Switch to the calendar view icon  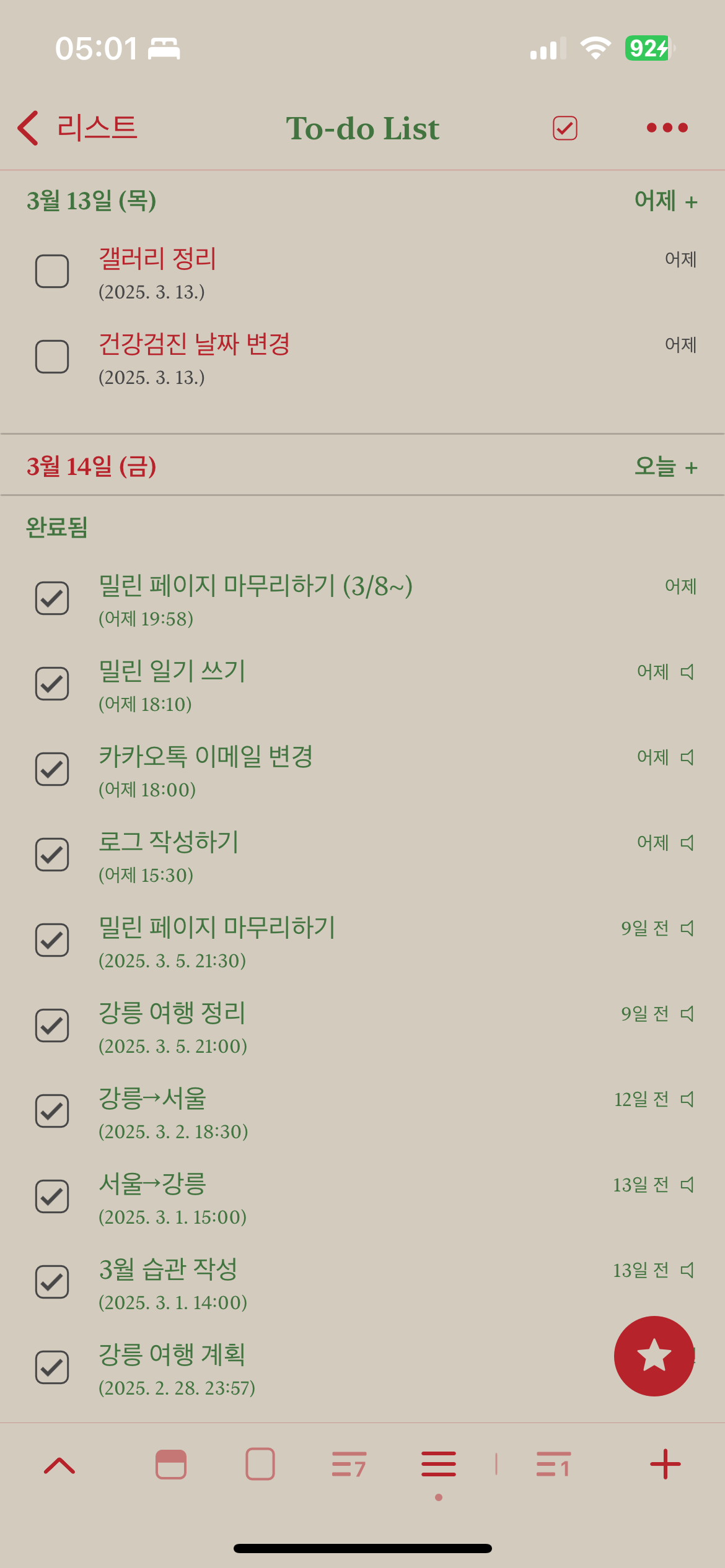(171, 1465)
